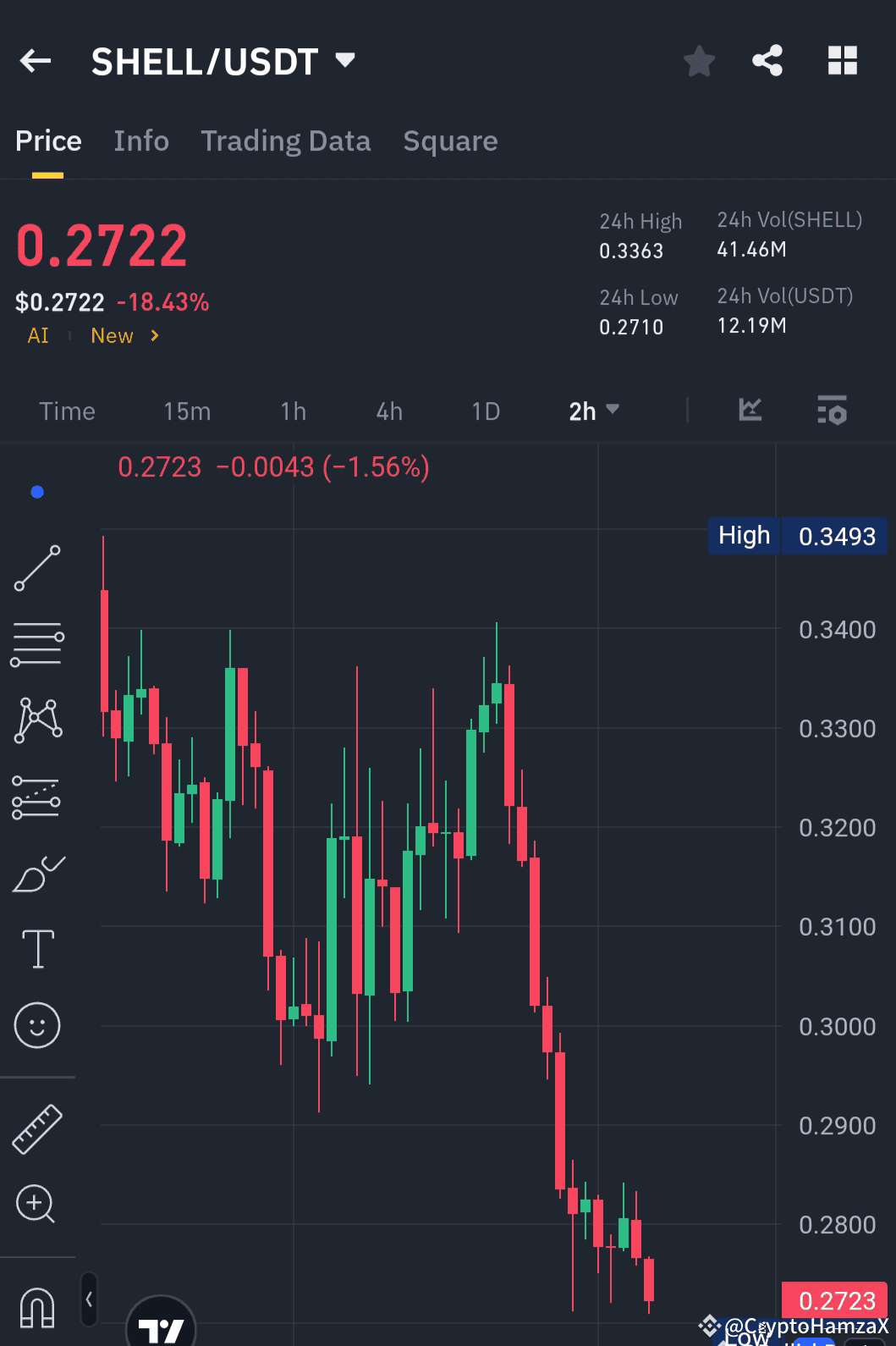Image resolution: width=896 pixels, height=1346 pixels.
Task: Open the Info tab
Action: pos(140,141)
